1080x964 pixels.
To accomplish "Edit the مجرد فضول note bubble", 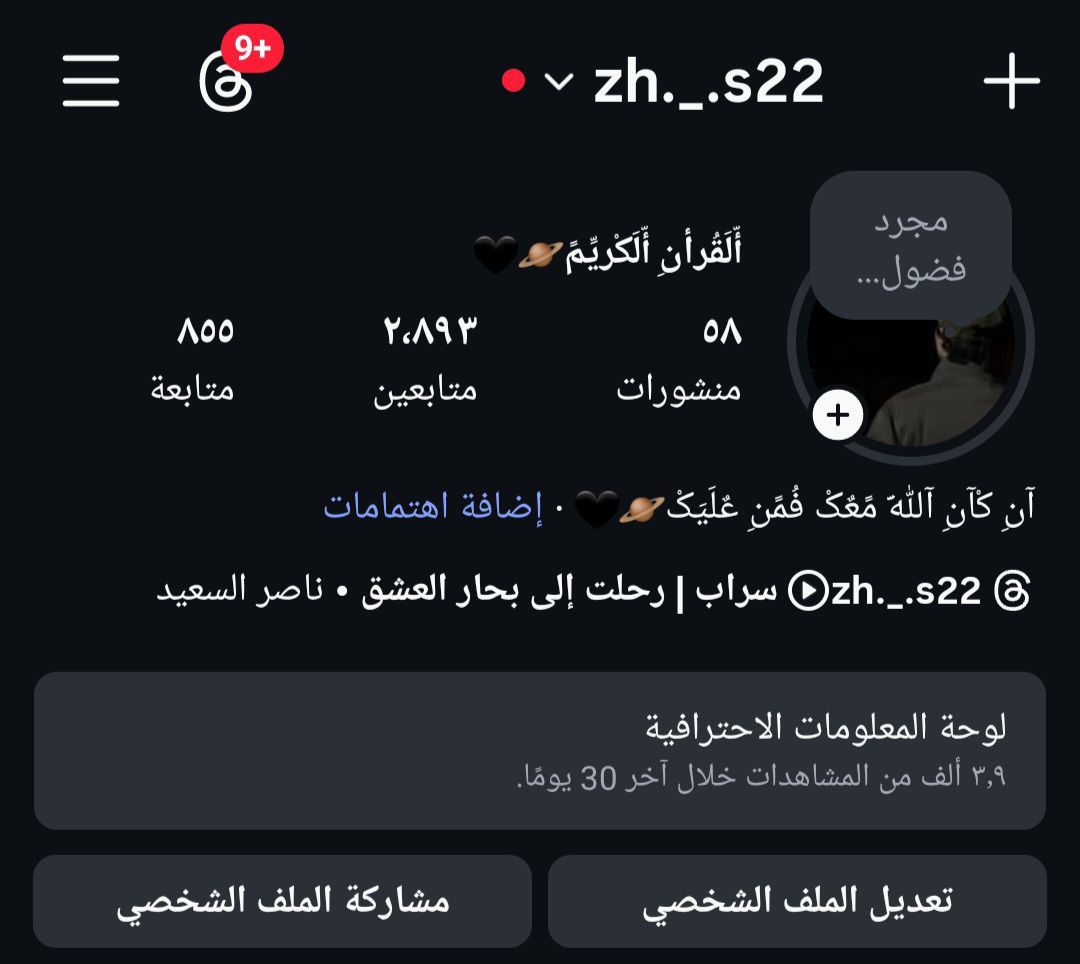I will click(910, 245).
